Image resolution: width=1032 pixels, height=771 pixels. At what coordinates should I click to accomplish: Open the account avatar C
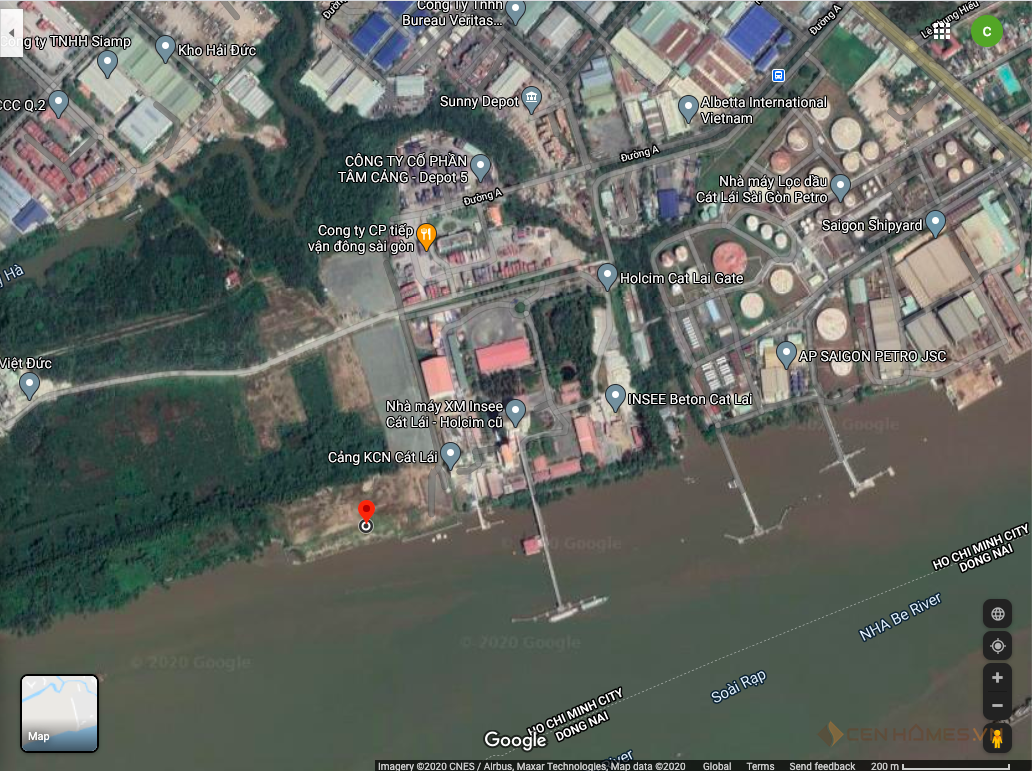[x=986, y=31]
